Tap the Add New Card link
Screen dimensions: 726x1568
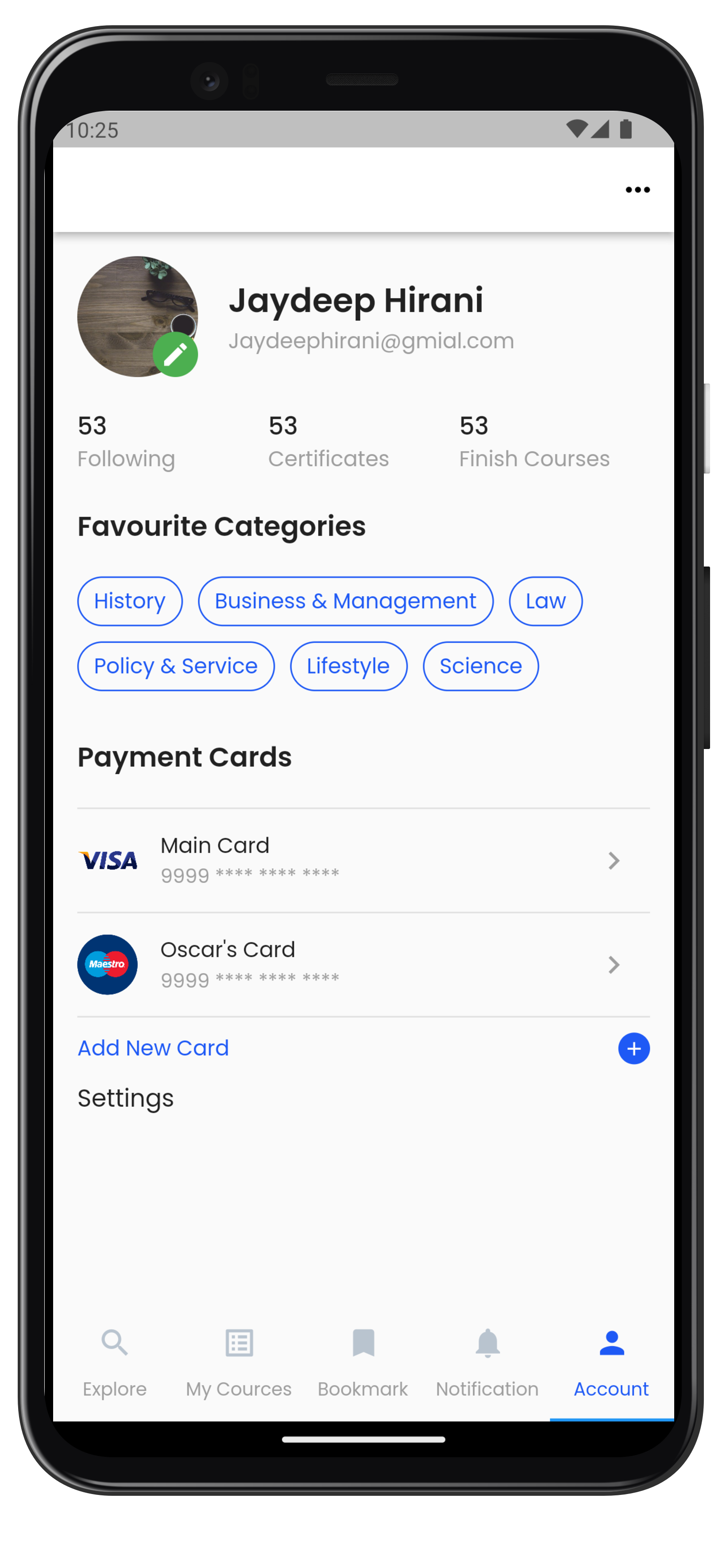tap(153, 1048)
